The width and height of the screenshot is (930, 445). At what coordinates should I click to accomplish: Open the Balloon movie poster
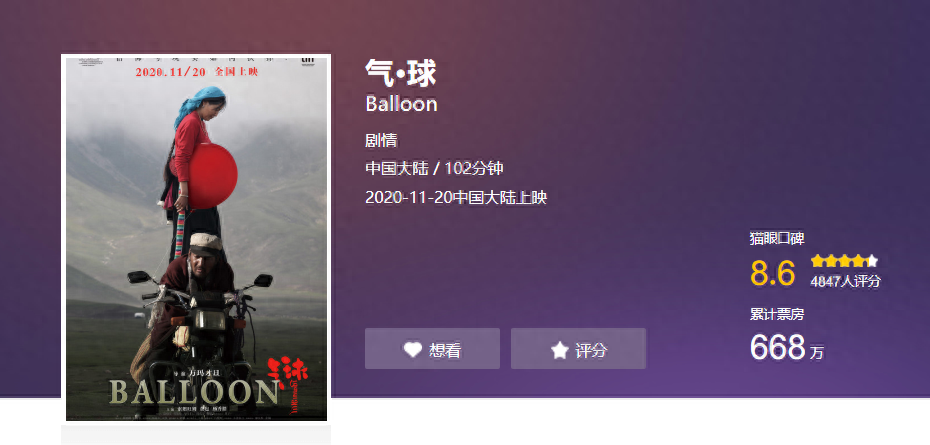pos(196,238)
